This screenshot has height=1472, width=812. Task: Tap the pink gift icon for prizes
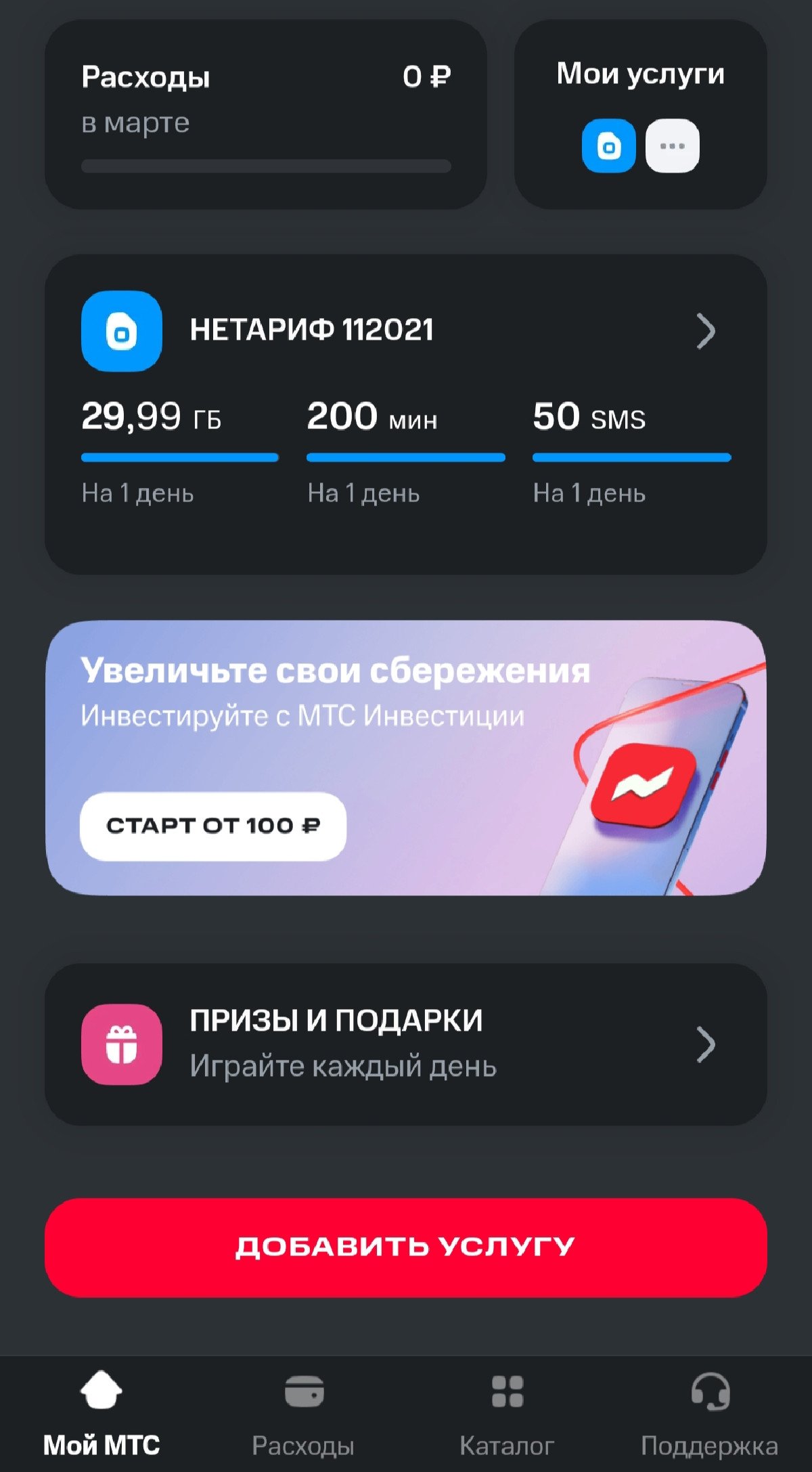(120, 1042)
